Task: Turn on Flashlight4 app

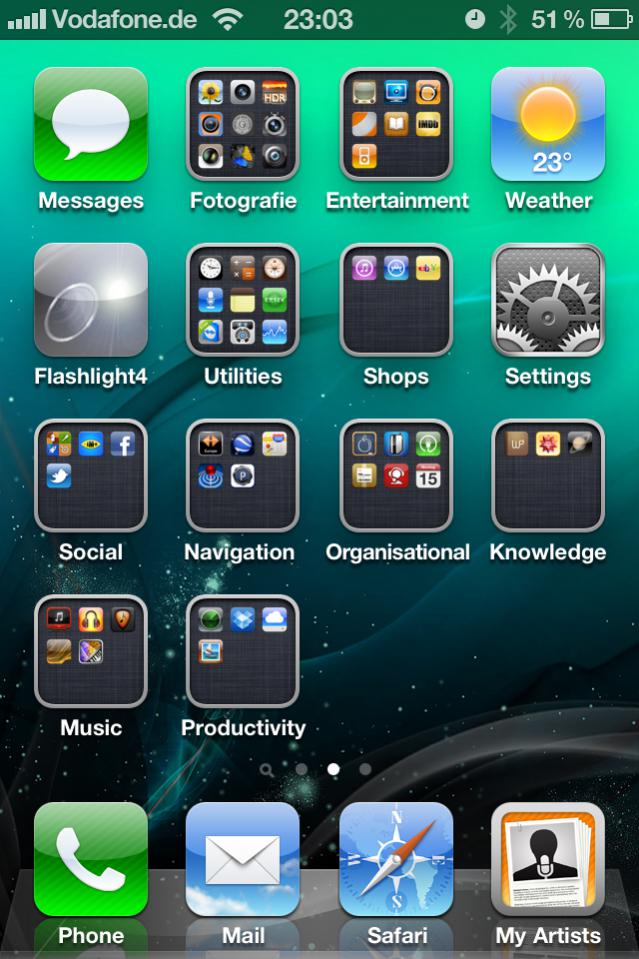Action: coord(91,300)
